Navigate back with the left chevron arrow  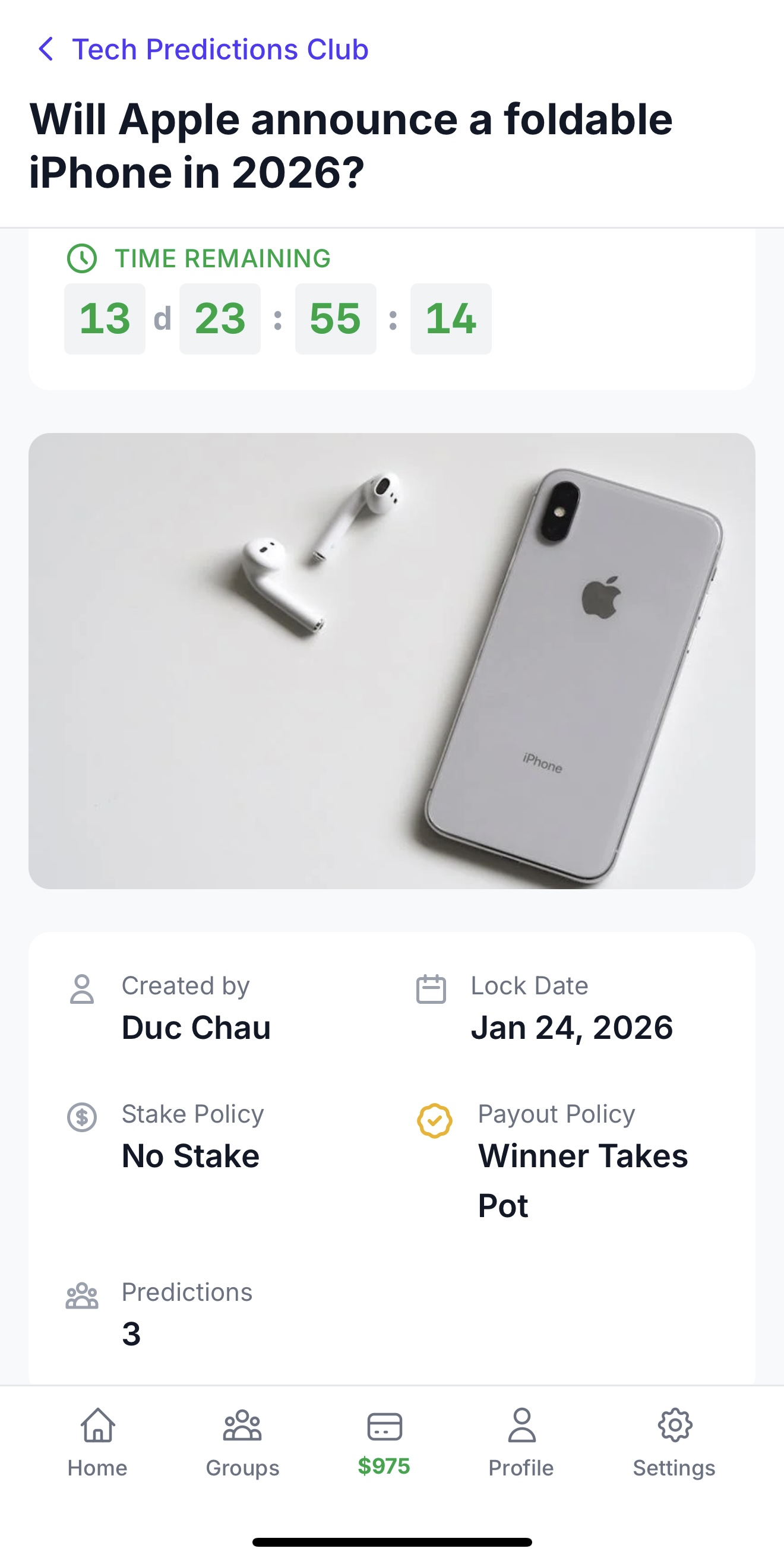pyautogui.click(x=48, y=48)
